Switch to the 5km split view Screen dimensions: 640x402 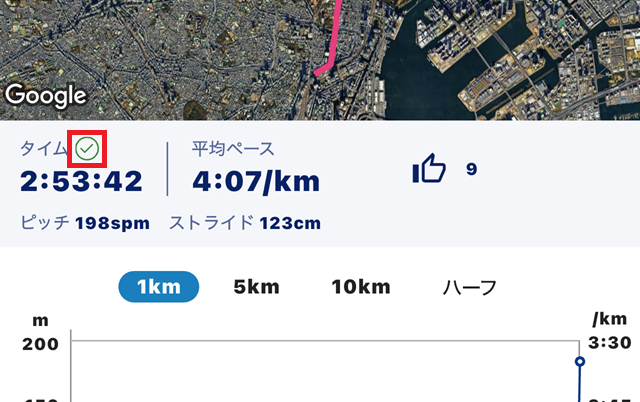tap(256, 287)
